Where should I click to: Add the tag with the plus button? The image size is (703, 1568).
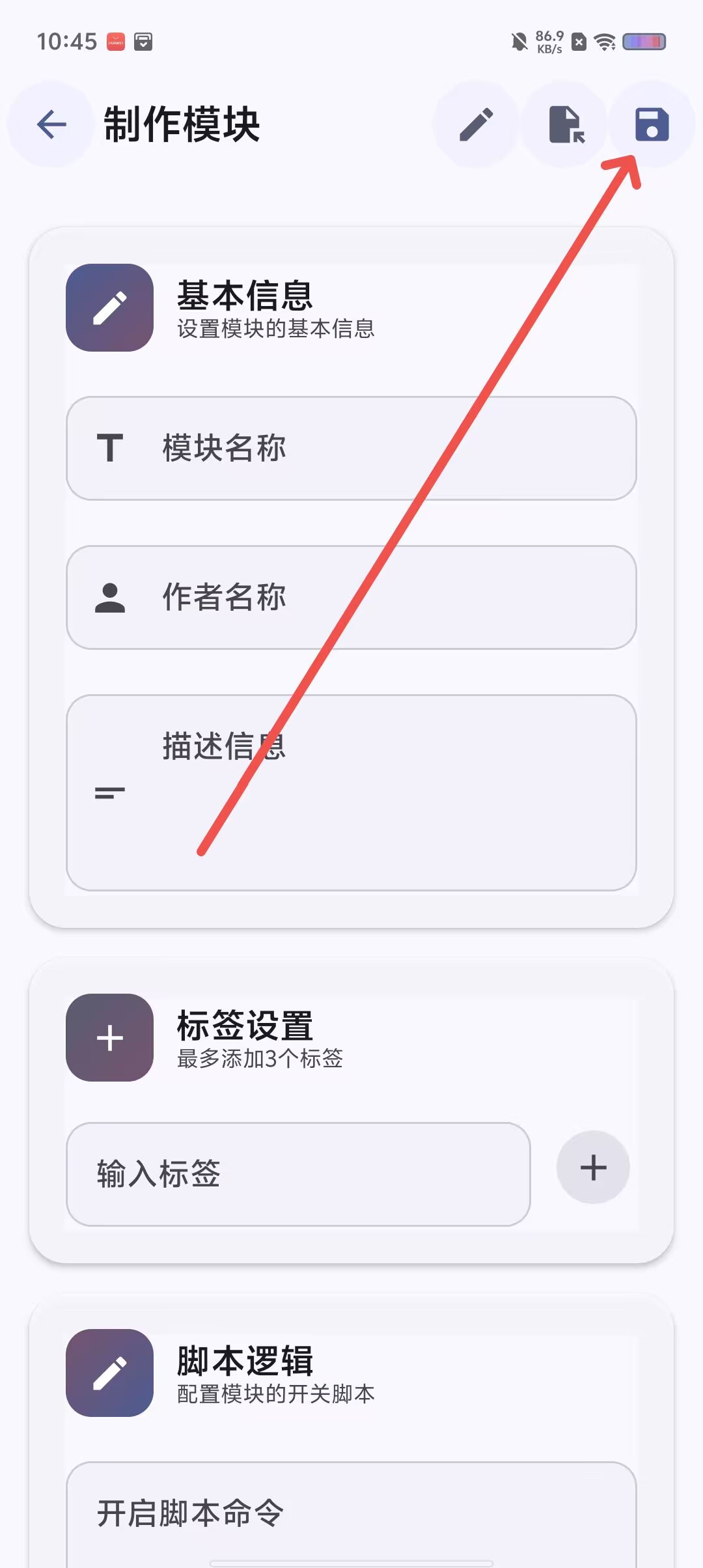[x=593, y=1167]
